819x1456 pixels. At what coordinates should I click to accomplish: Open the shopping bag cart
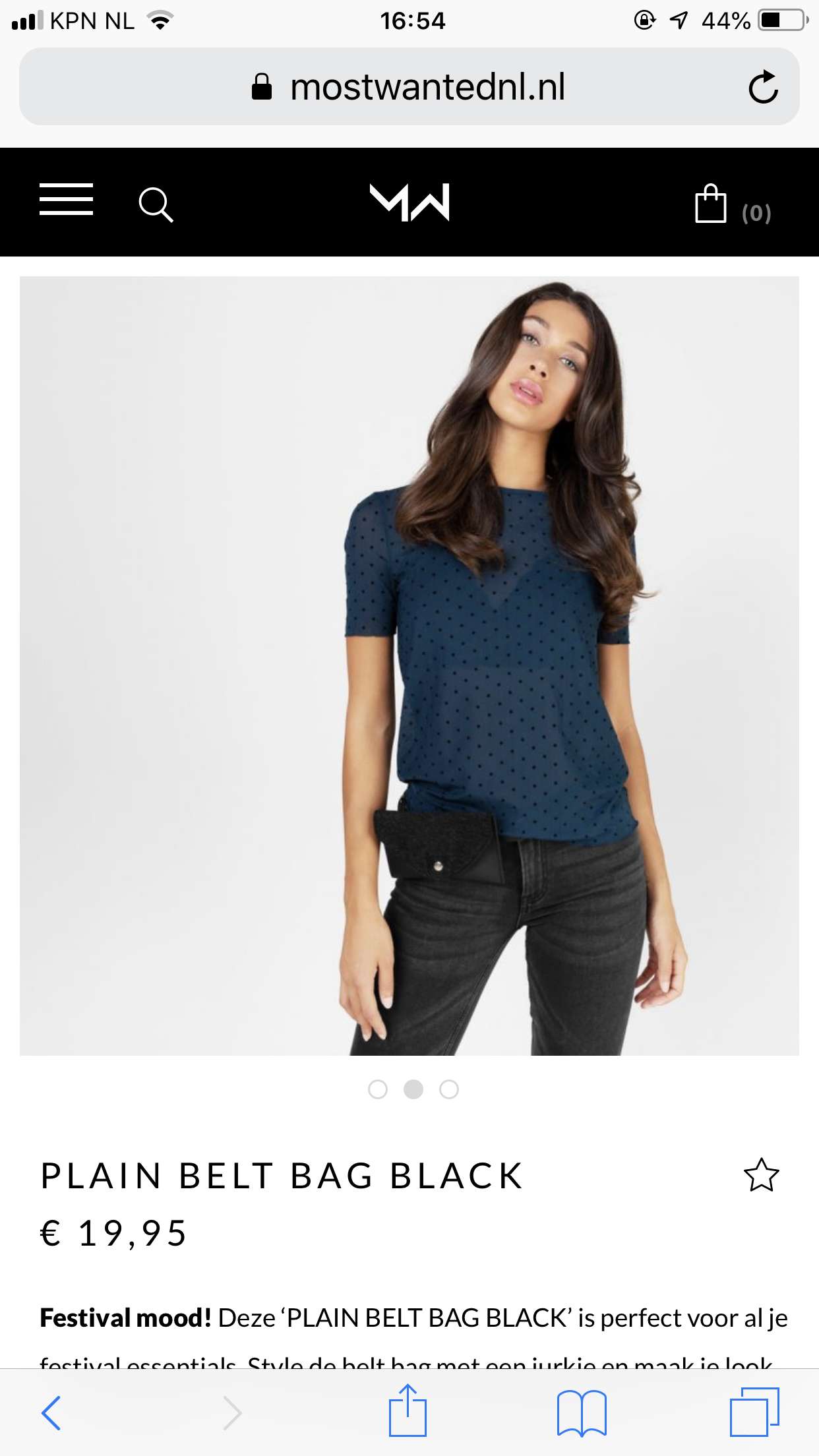click(x=733, y=204)
